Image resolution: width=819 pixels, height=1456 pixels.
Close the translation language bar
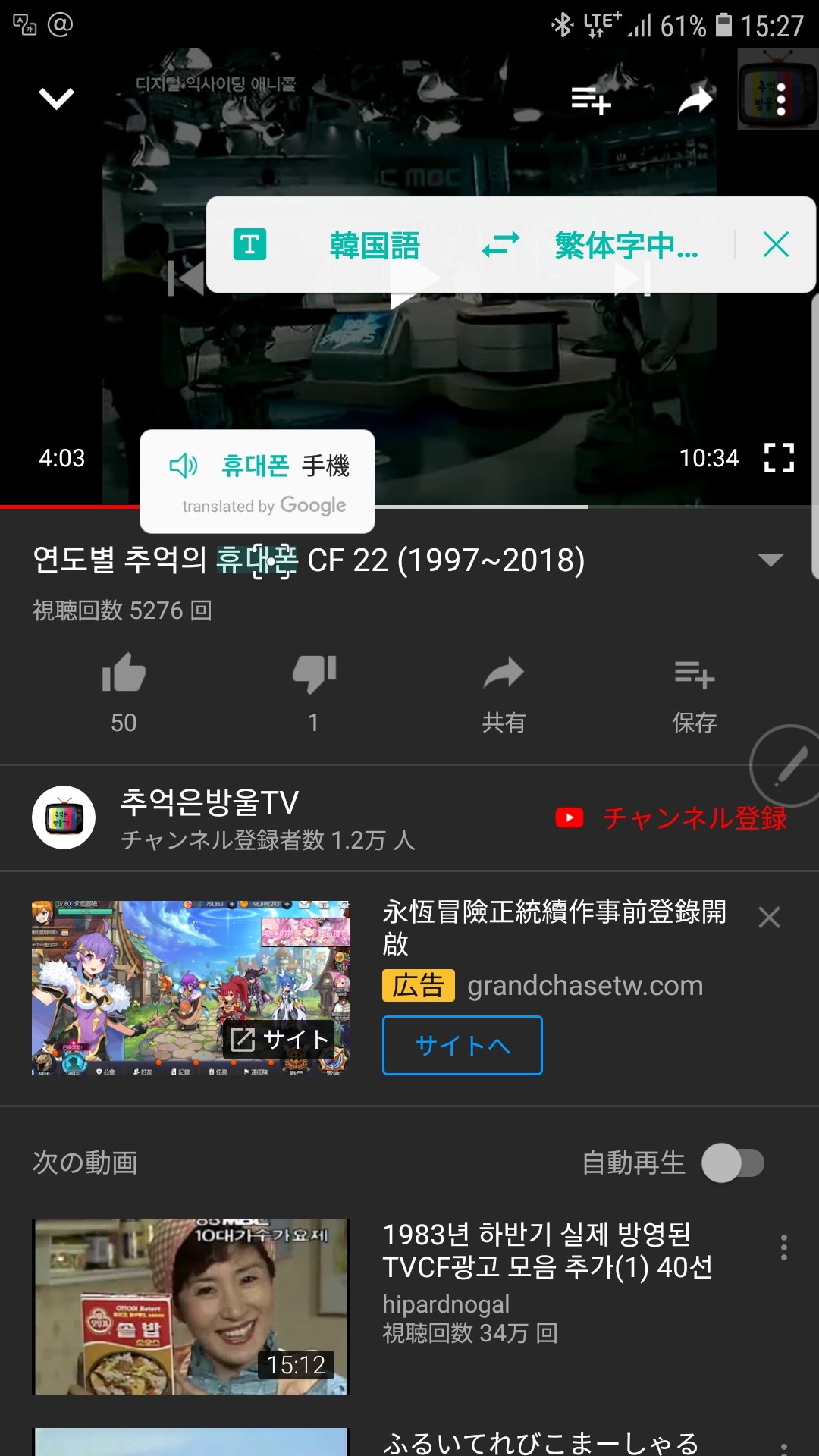[776, 245]
